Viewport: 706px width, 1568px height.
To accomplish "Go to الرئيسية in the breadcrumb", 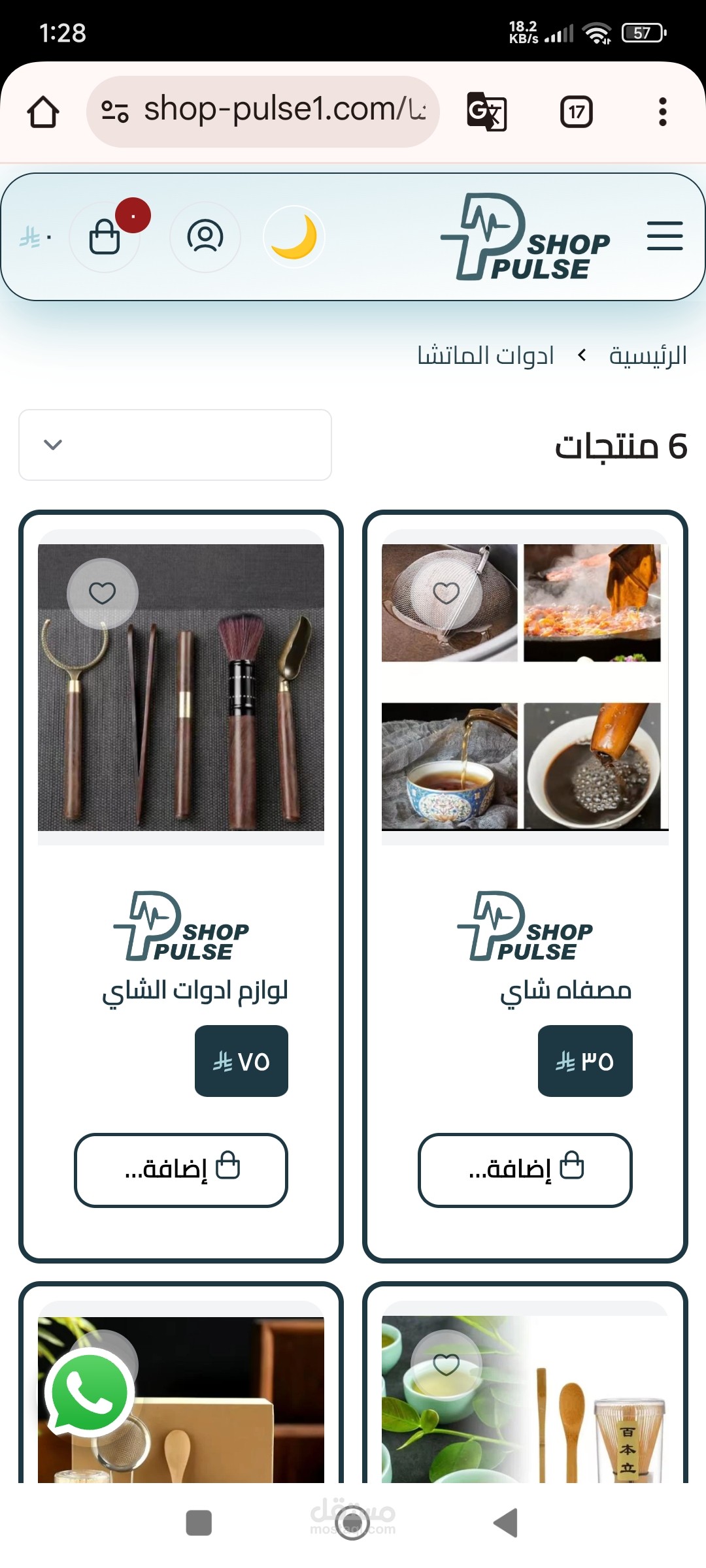I will [x=648, y=356].
